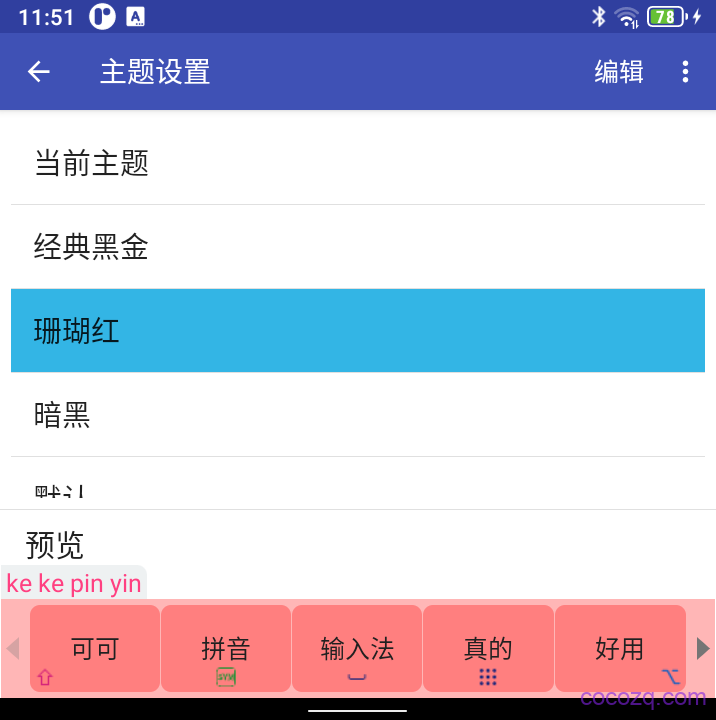Image resolution: width=716 pixels, height=720 pixels.
Task: Pick the candidate 拼音
Action: click(x=226, y=648)
